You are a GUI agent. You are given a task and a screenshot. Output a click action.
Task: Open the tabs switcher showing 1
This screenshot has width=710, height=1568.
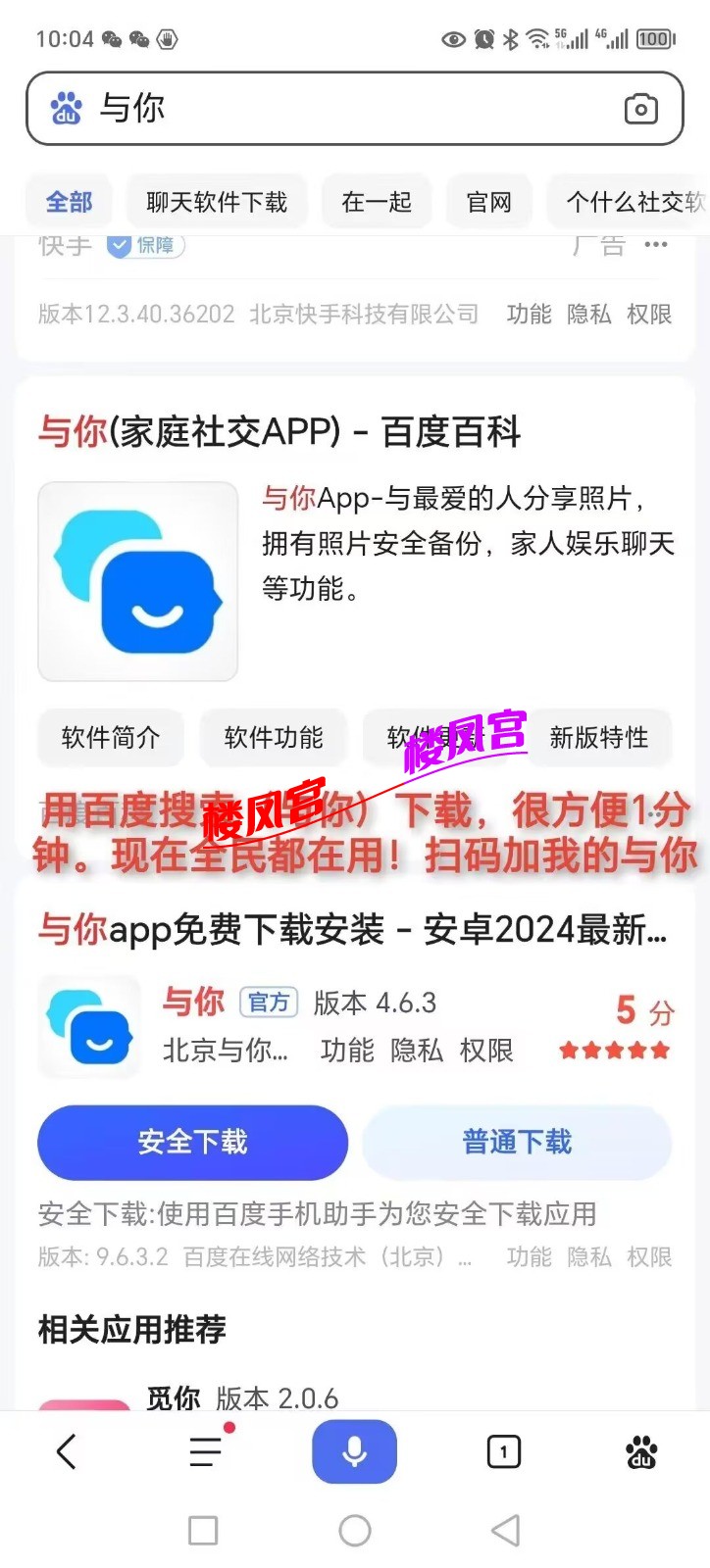503,1451
